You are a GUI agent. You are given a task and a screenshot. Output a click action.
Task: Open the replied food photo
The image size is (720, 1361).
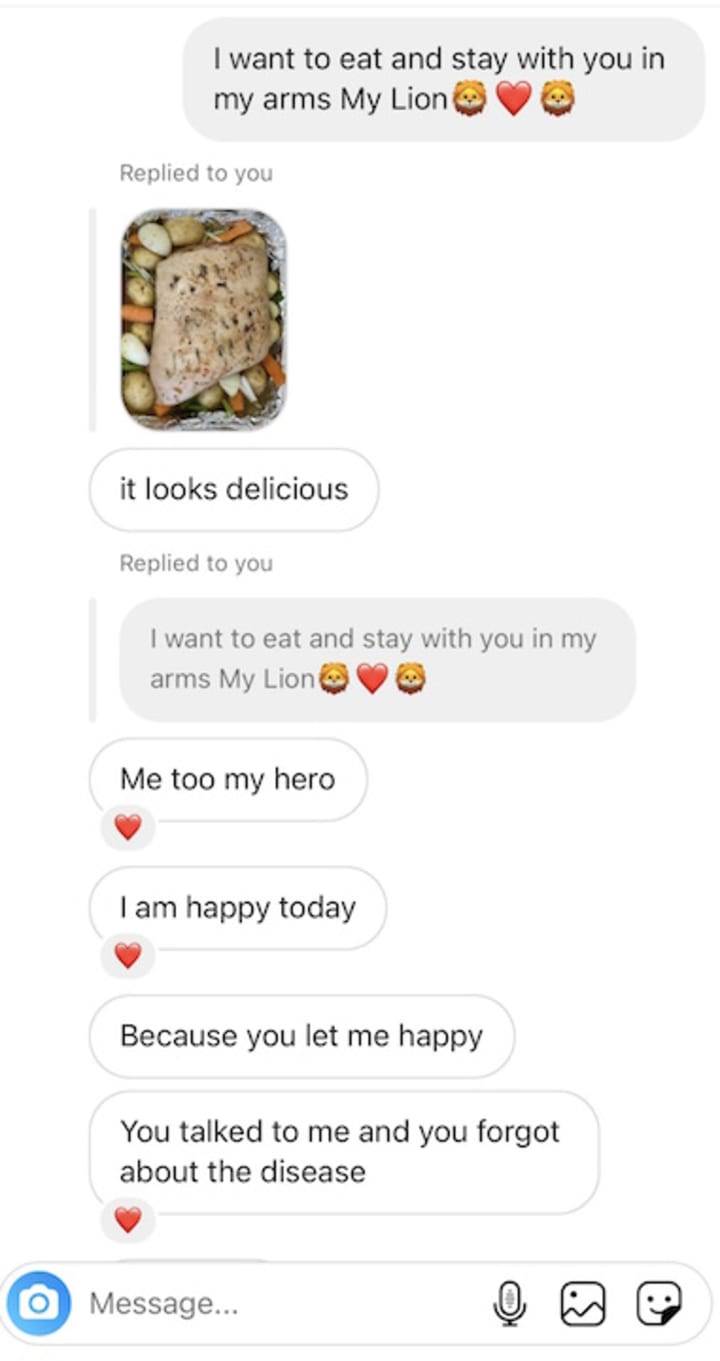[204, 320]
